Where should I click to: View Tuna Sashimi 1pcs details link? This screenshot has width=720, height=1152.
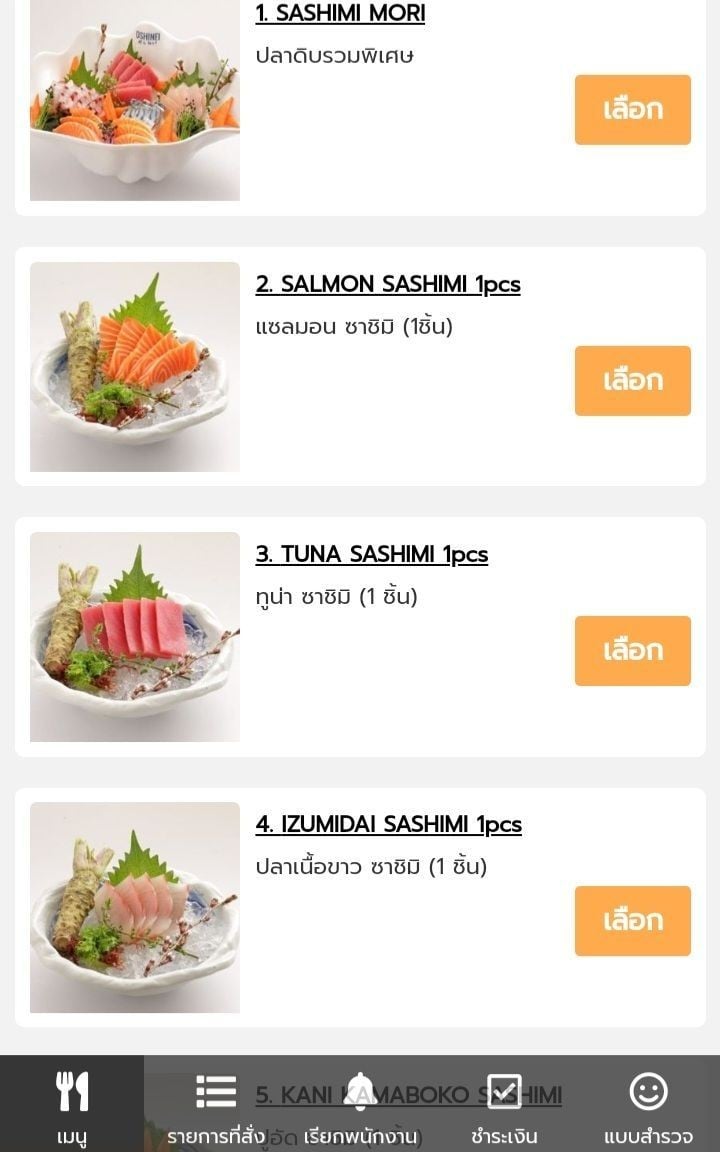(x=371, y=554)
